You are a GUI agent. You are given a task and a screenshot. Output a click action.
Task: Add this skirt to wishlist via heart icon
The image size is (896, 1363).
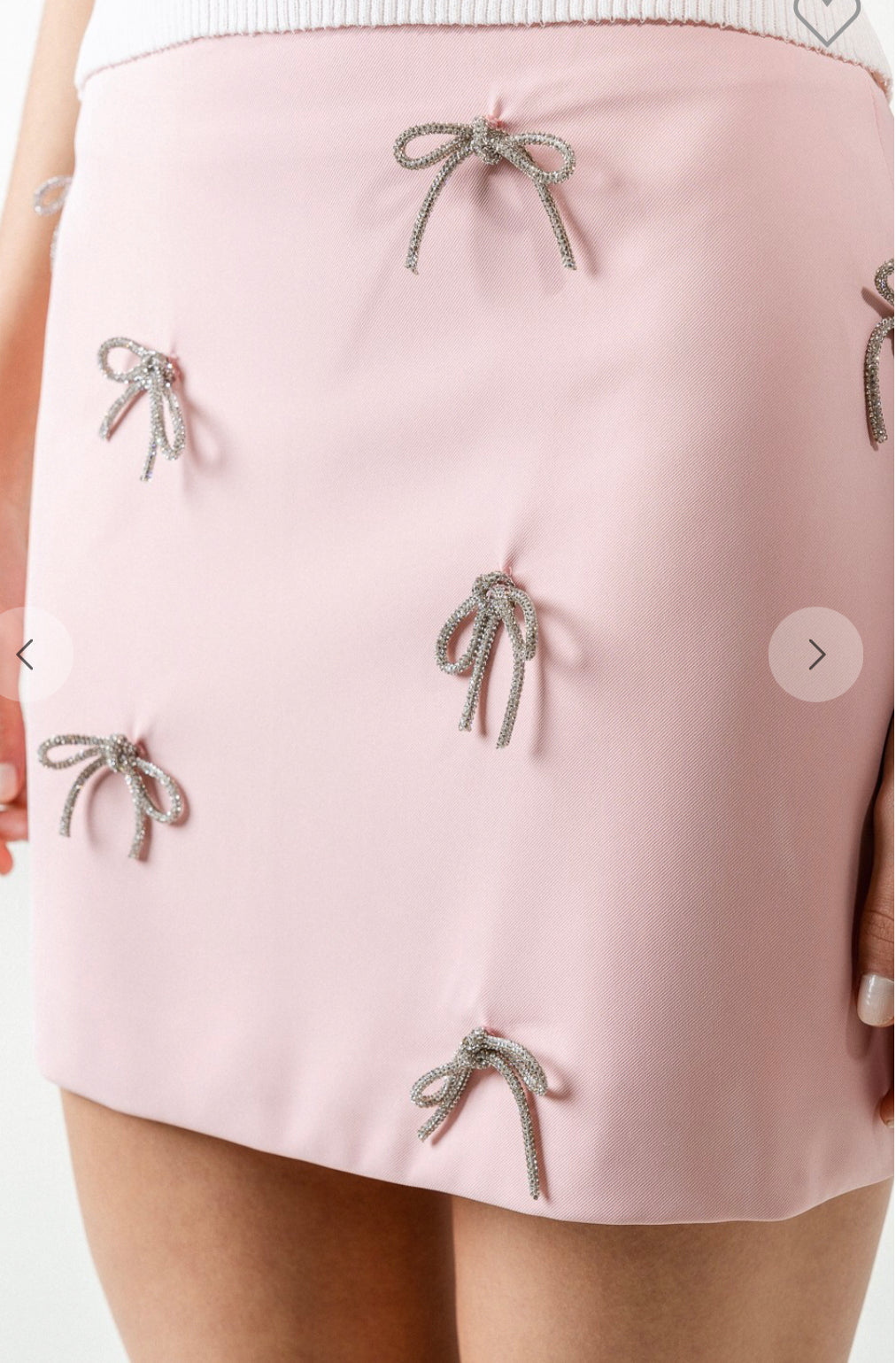click(827, 19)
